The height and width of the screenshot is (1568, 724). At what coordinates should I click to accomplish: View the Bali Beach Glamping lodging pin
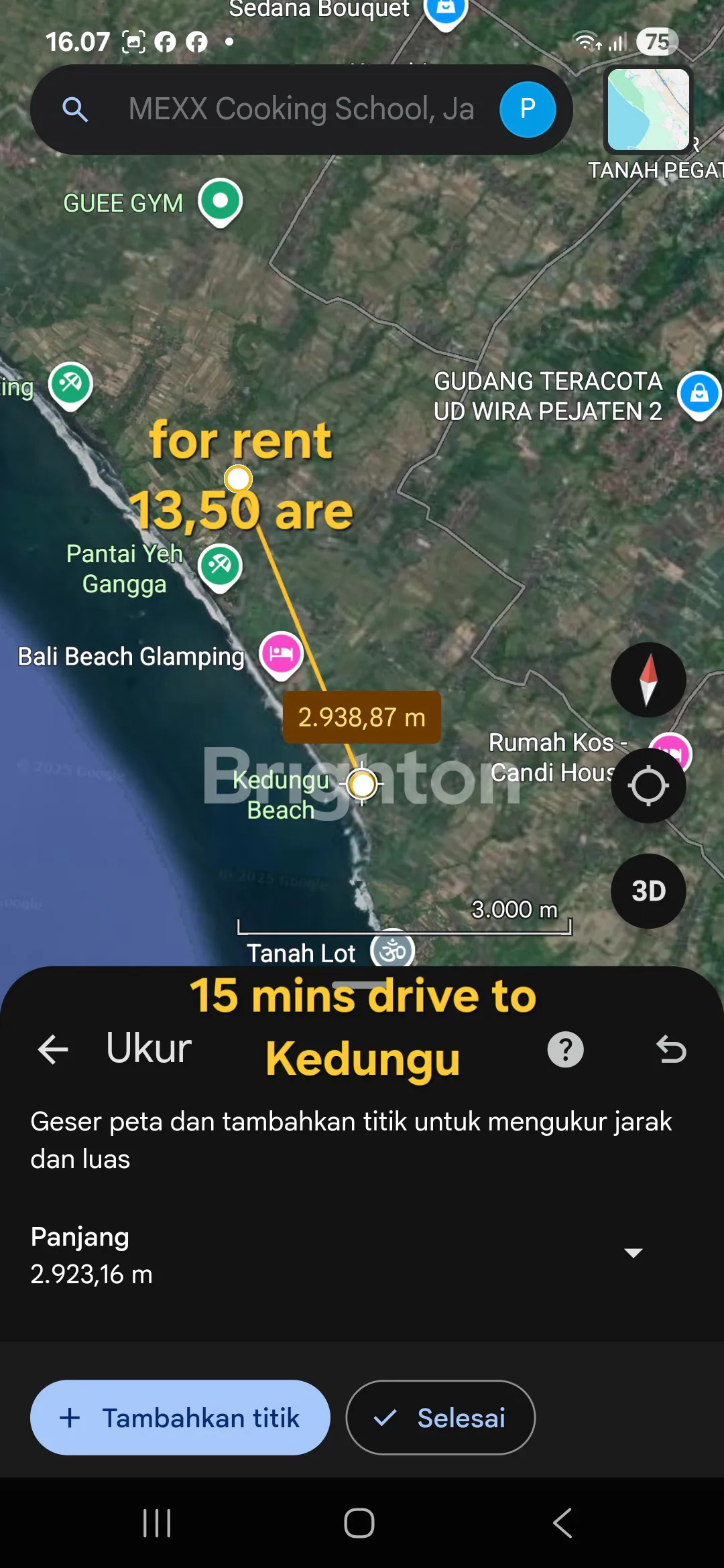tap(281, 653)
